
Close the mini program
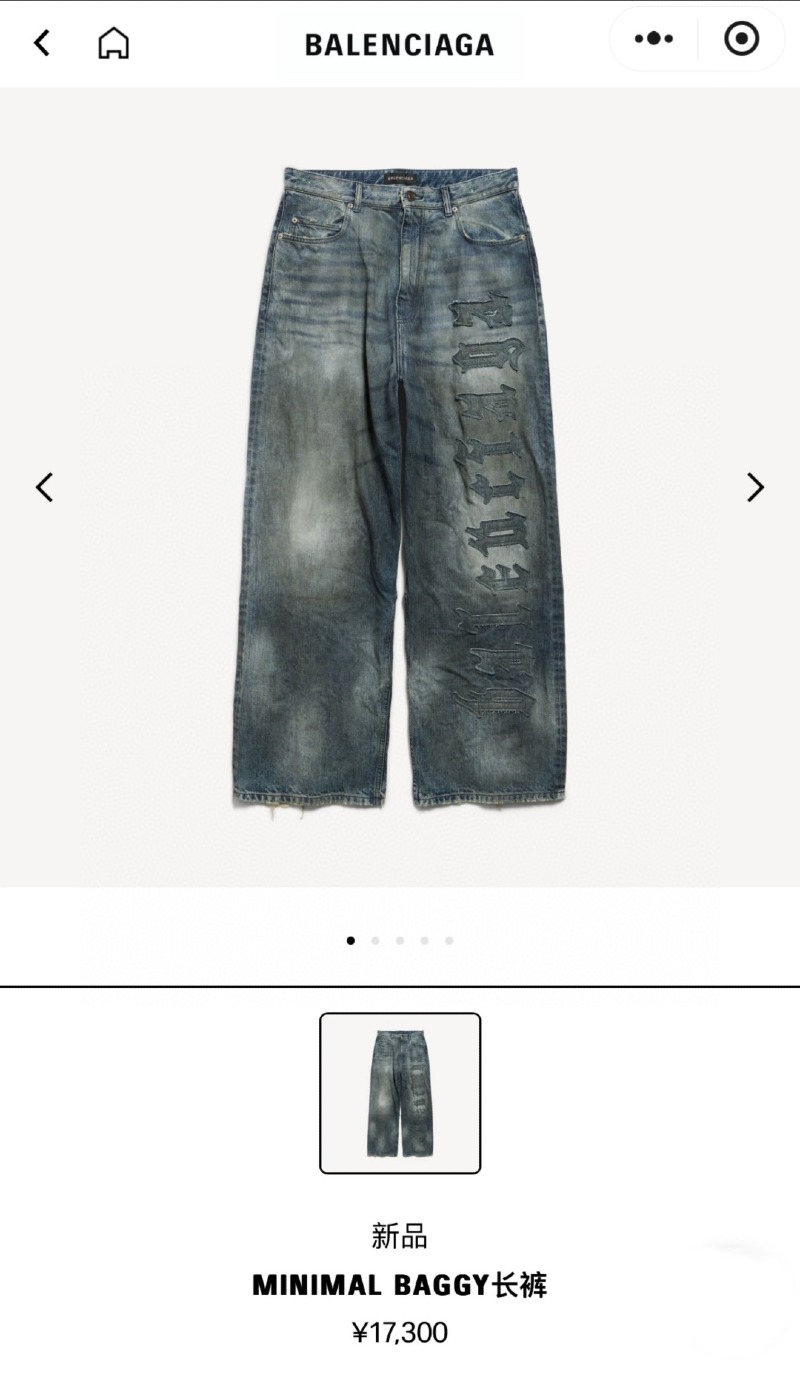tap(741, 39)
